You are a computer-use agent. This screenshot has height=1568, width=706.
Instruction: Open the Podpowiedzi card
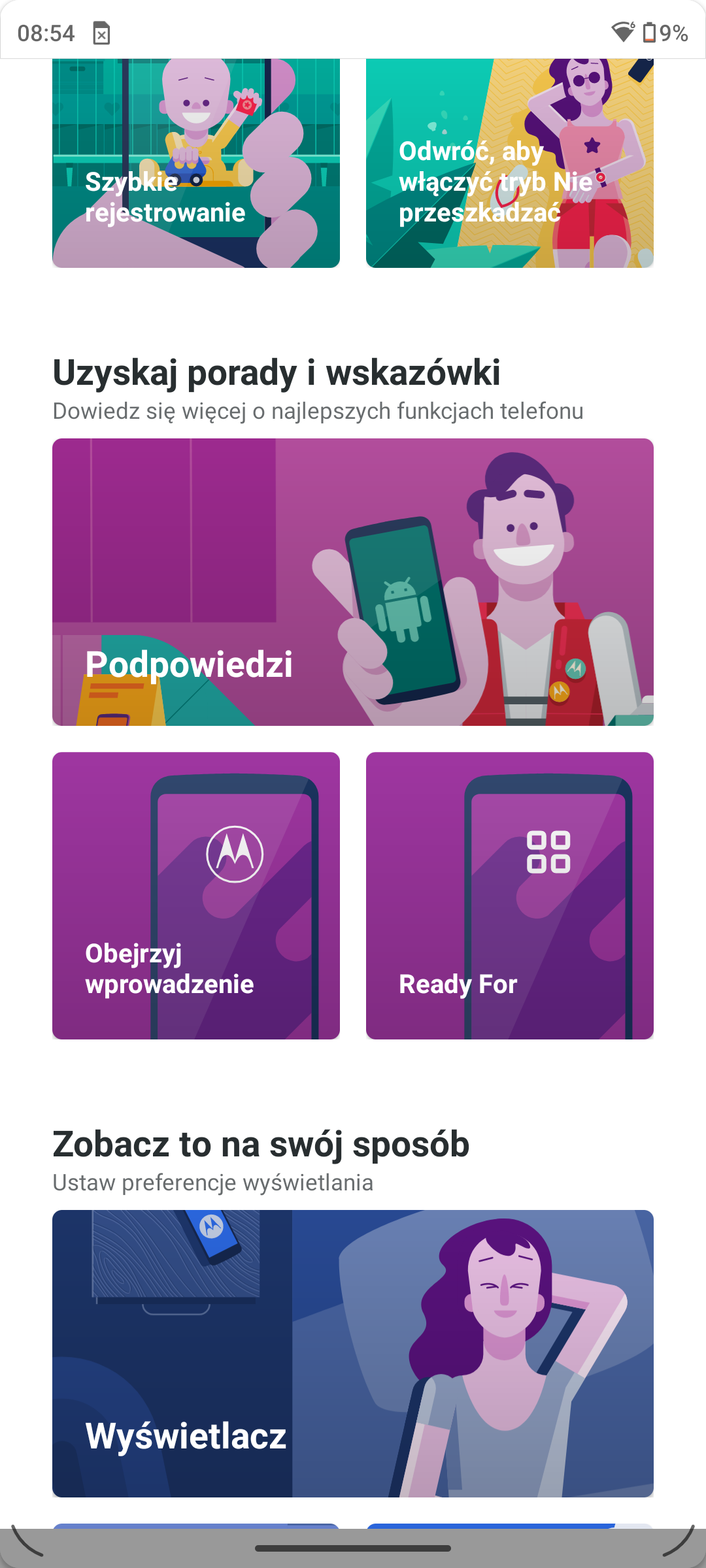tap(353, 582)
